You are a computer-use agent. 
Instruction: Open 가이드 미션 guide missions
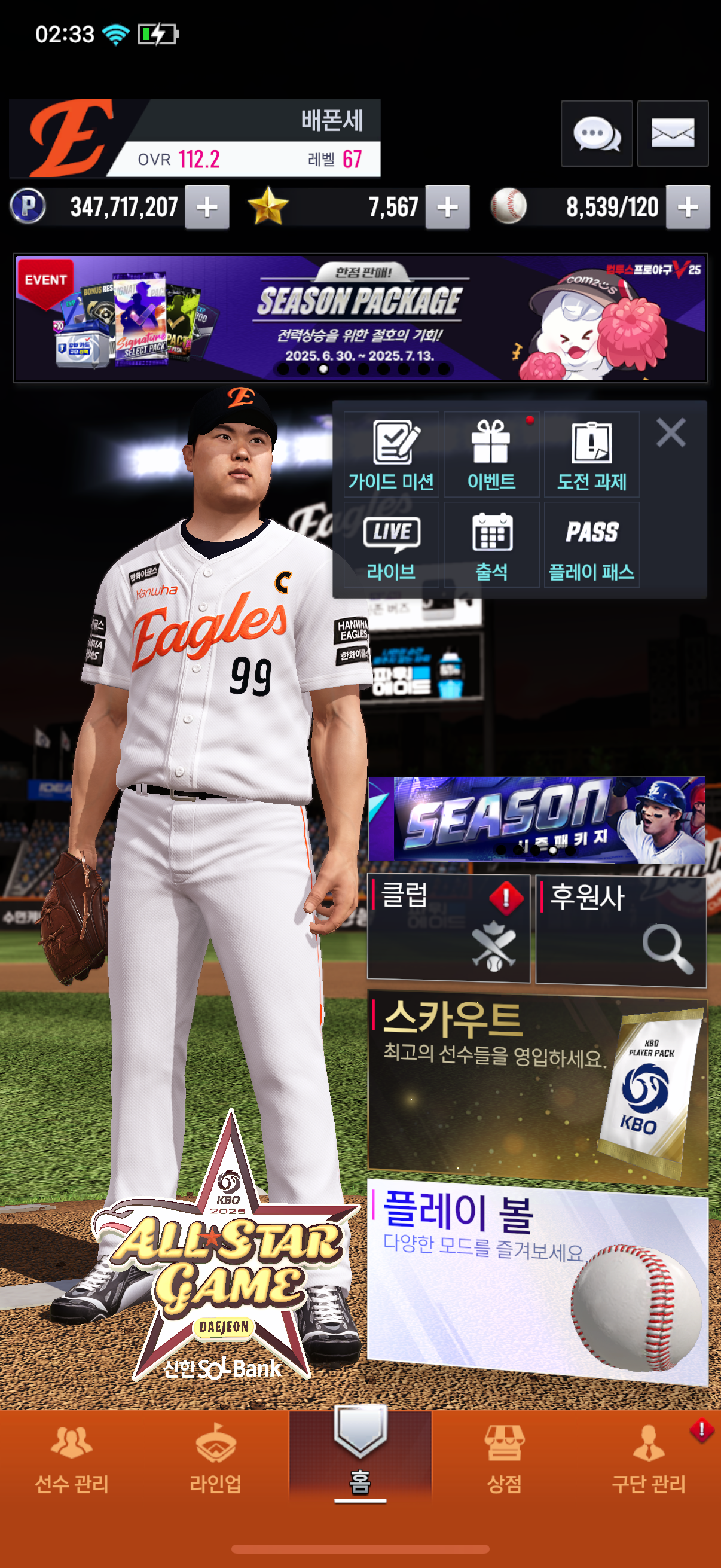(391, 454)
